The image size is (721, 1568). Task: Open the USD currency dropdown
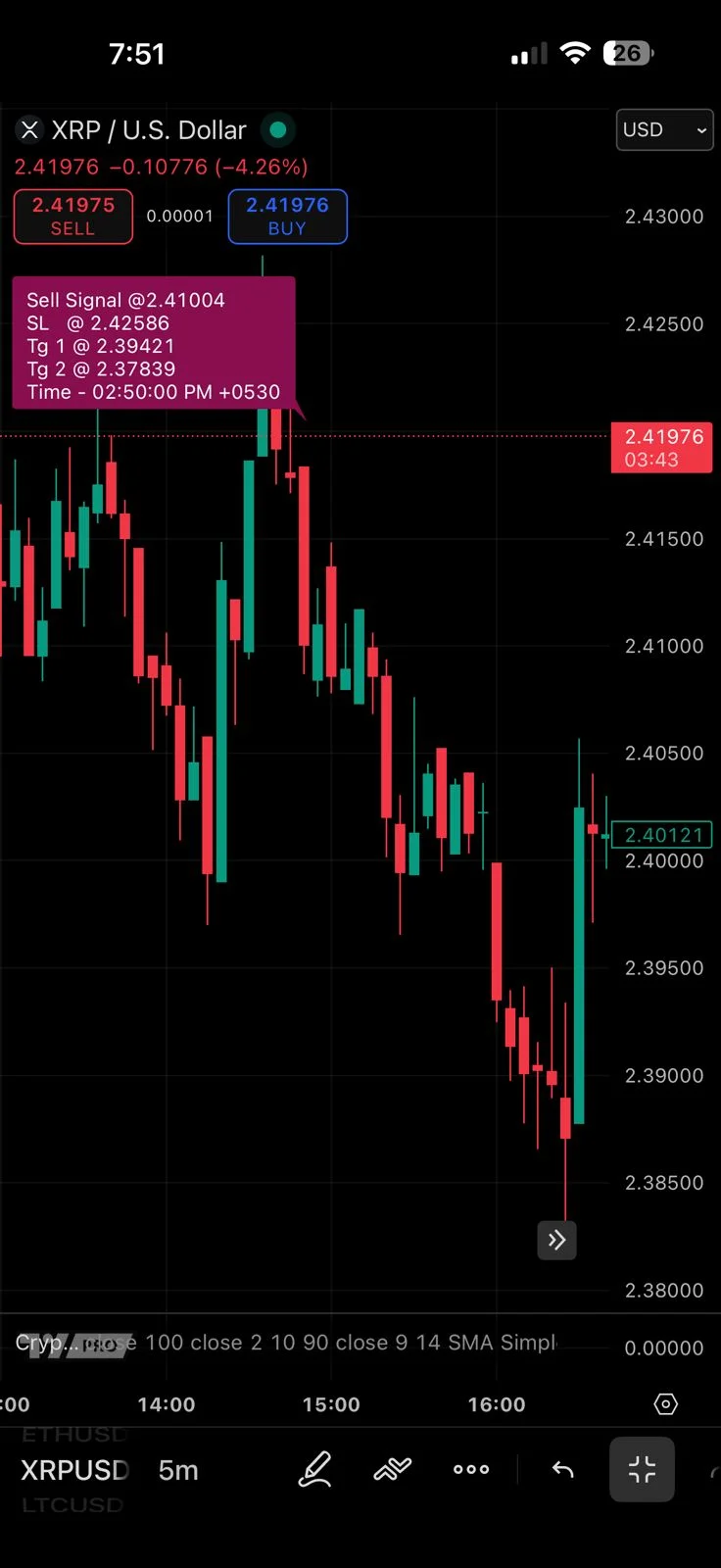pyautogui.click(x=664, y=129)
